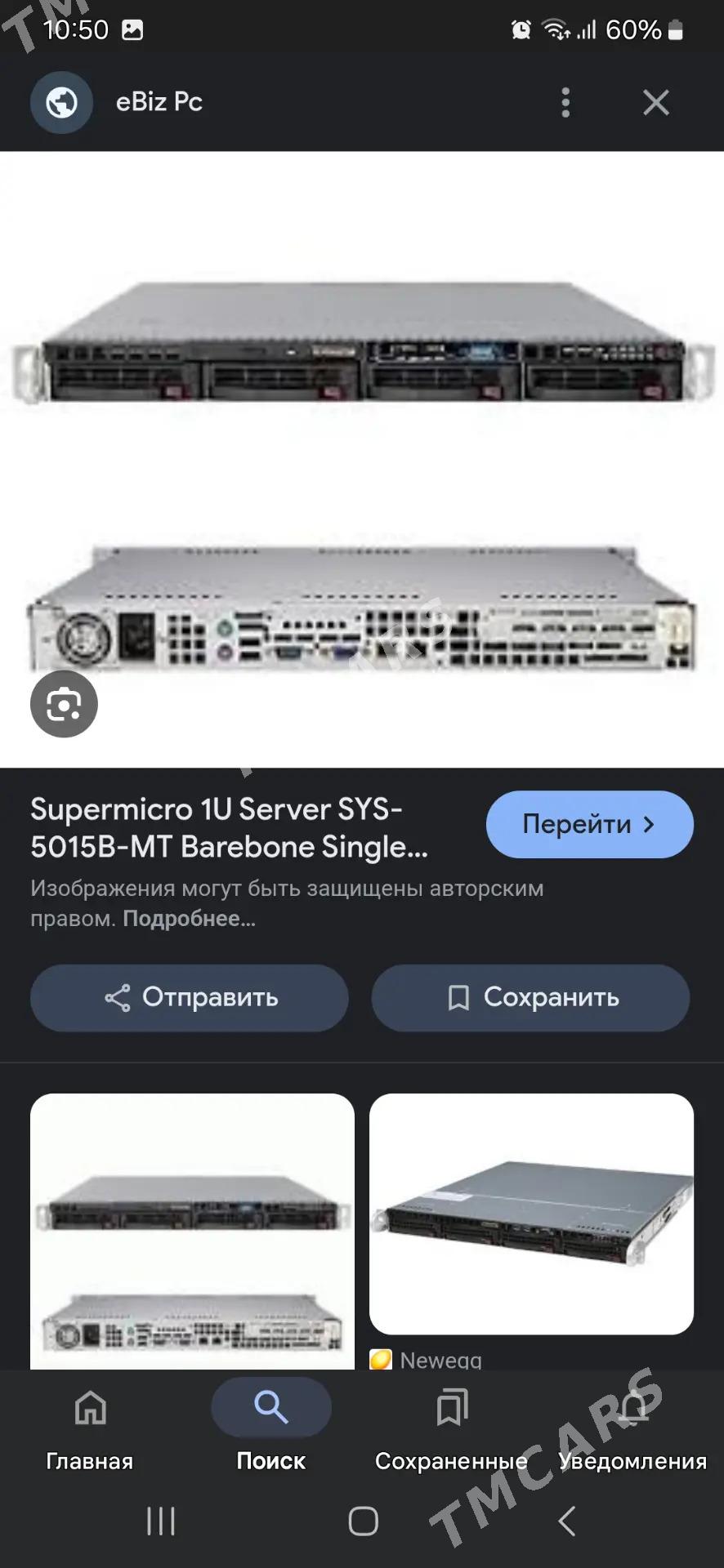Share the image via Отправить
Screen dimensions: 724x1568
(190, 997)
